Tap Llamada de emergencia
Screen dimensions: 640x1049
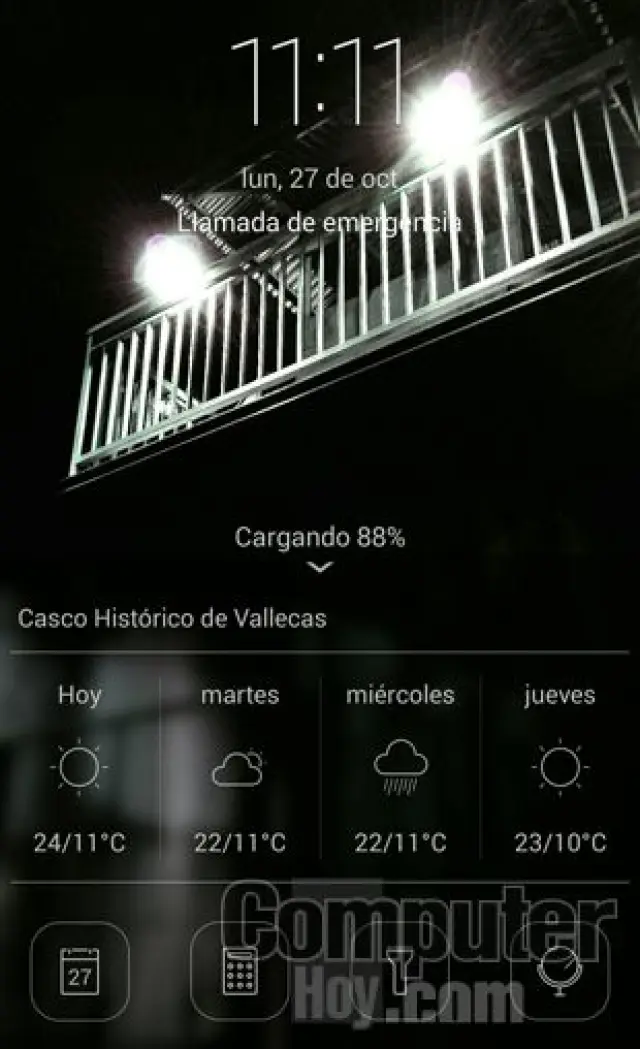coord(319,221)
